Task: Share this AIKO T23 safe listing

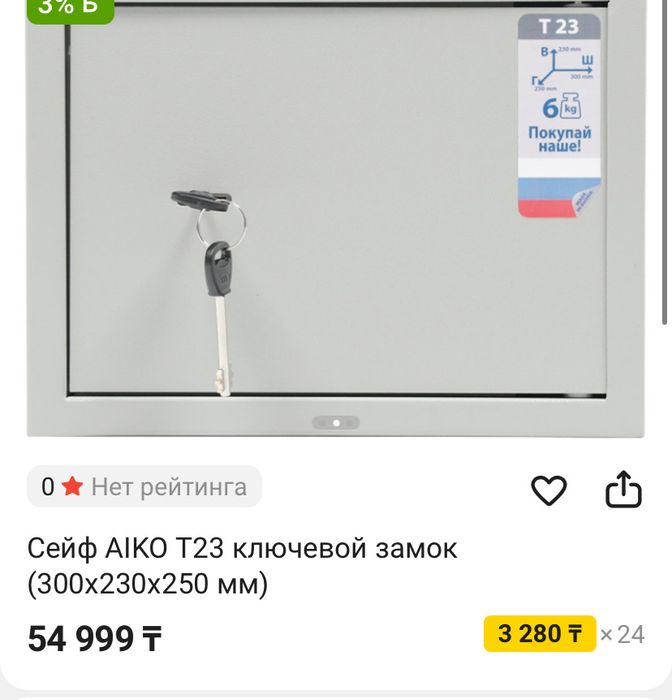Action: (623, 490)
